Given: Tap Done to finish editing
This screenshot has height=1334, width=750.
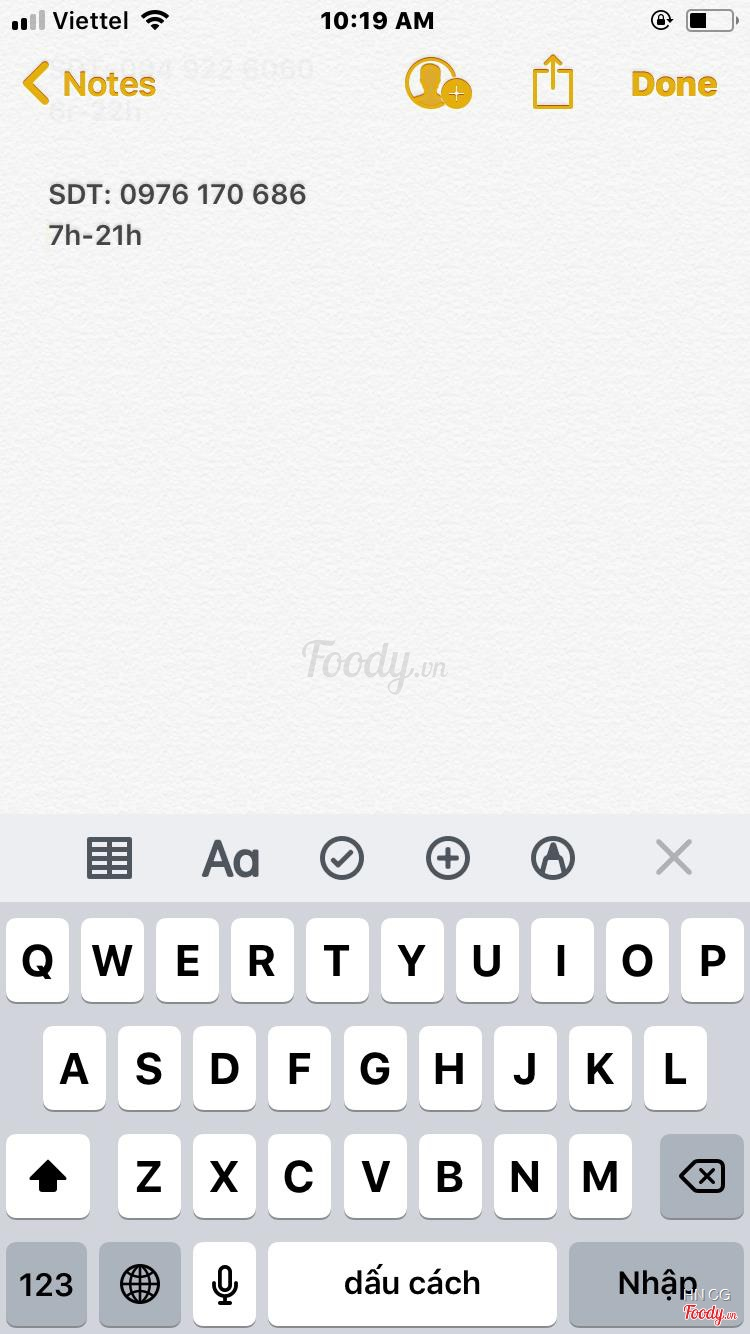Looking at the screenshot, I should tap(674, 84).
